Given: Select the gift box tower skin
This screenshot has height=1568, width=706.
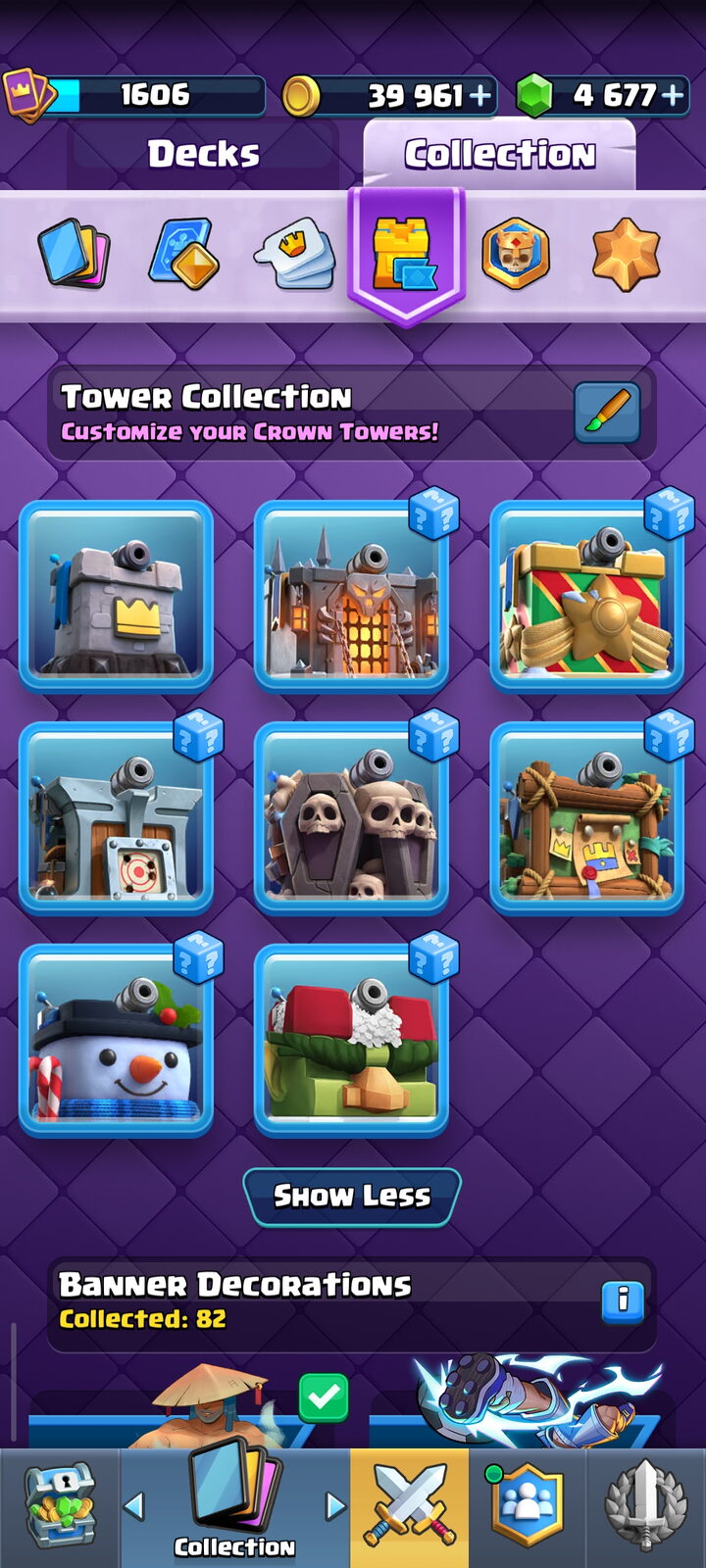Looking at the screenshot, I should [x=586, y=597].
